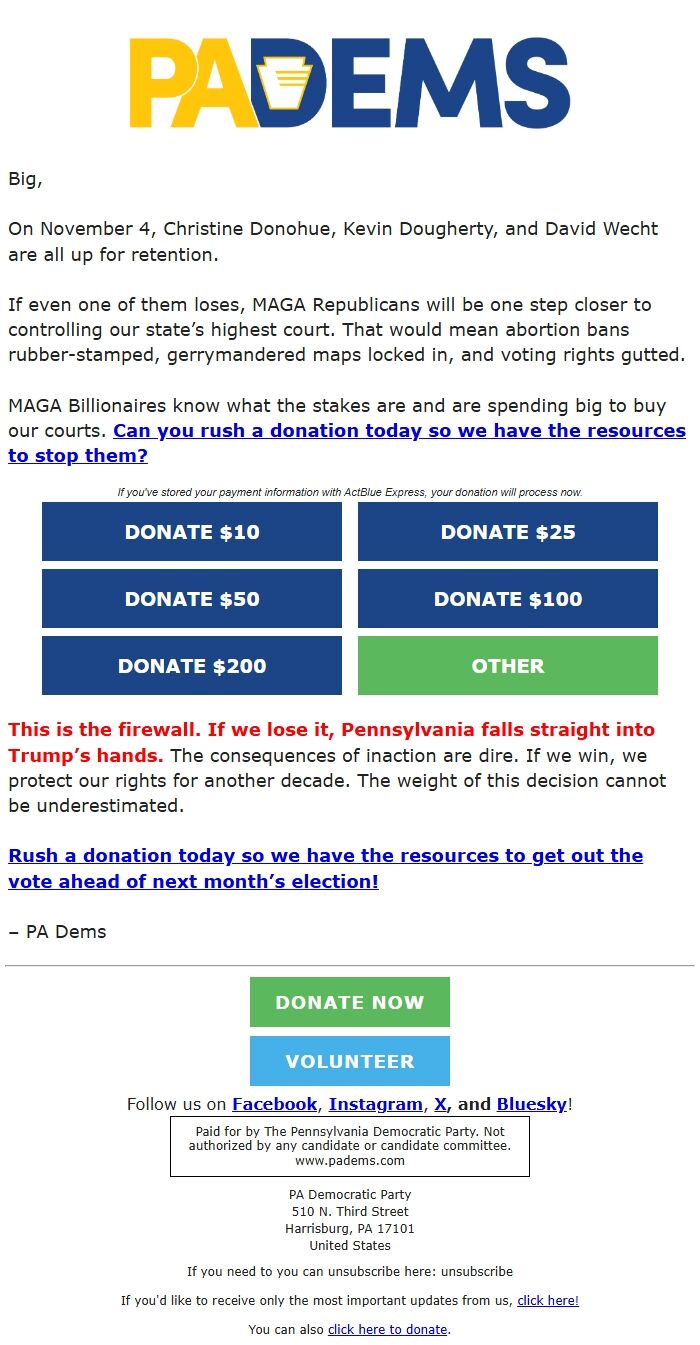Open the Facebook link

274,1104
